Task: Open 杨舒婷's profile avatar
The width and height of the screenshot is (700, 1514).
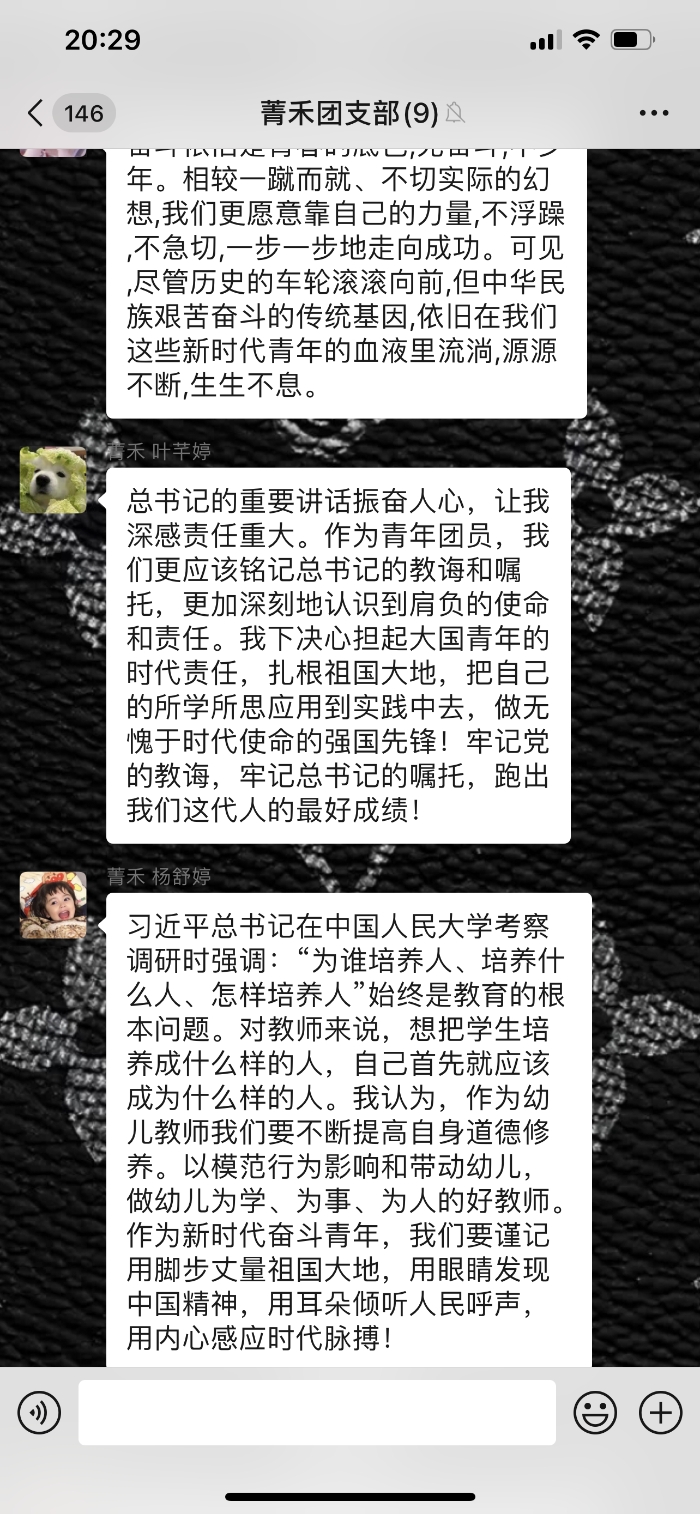Action: point(53,905)
